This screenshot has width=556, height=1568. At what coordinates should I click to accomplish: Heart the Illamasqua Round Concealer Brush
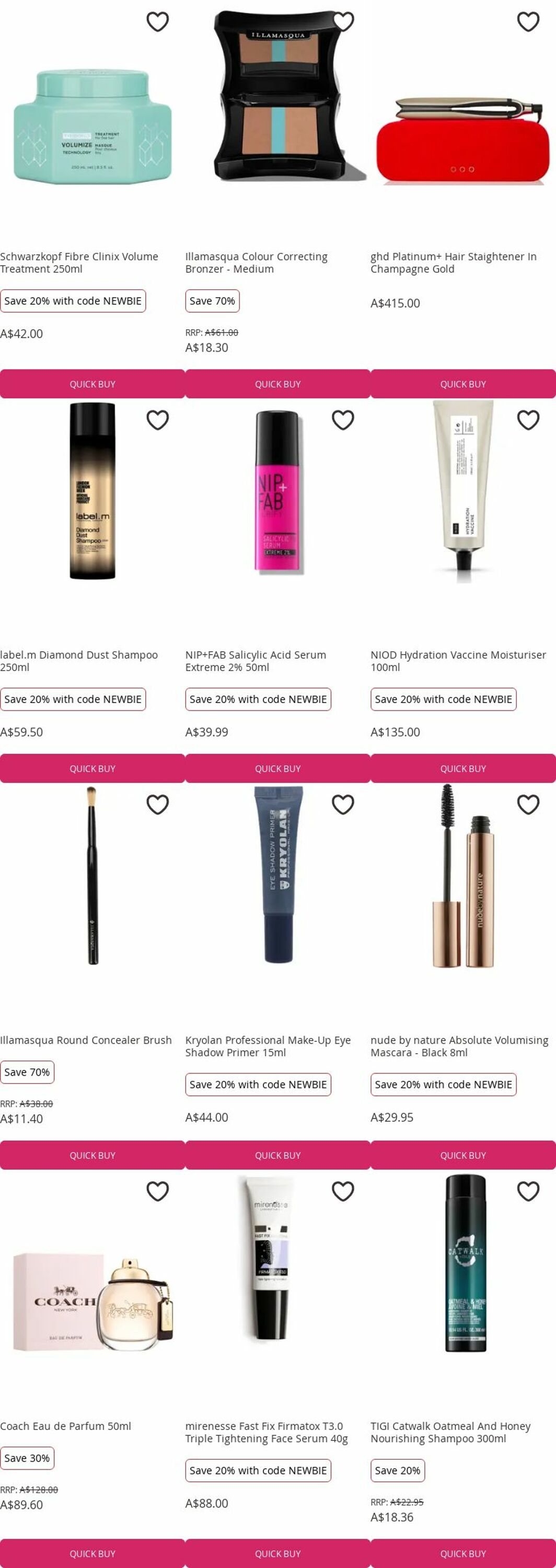tap(158, 805)
